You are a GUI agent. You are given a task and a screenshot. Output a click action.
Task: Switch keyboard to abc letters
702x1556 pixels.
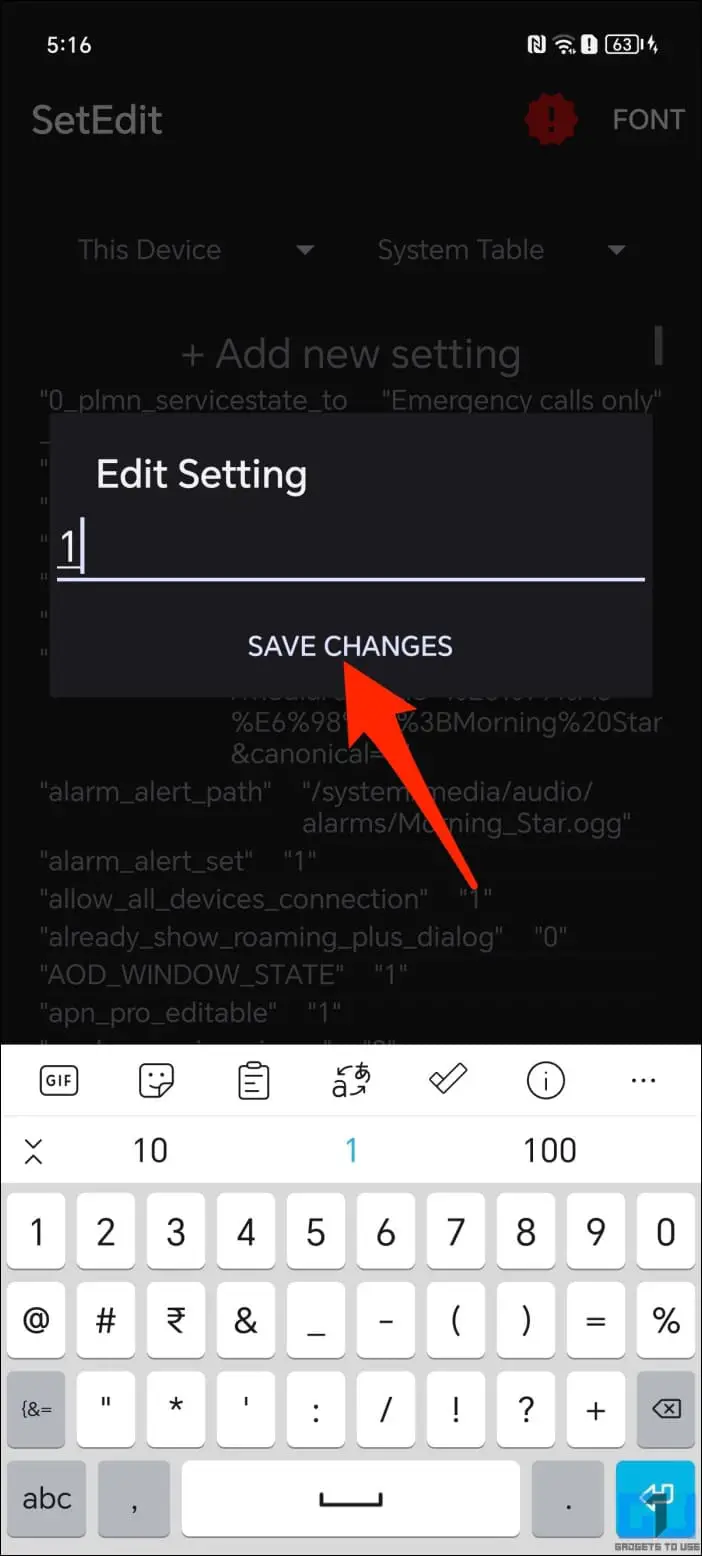[47, 1497]
